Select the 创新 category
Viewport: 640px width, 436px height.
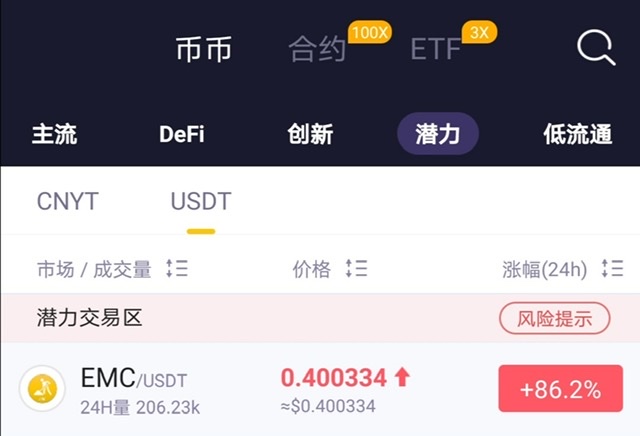click(x=310, y=134)
